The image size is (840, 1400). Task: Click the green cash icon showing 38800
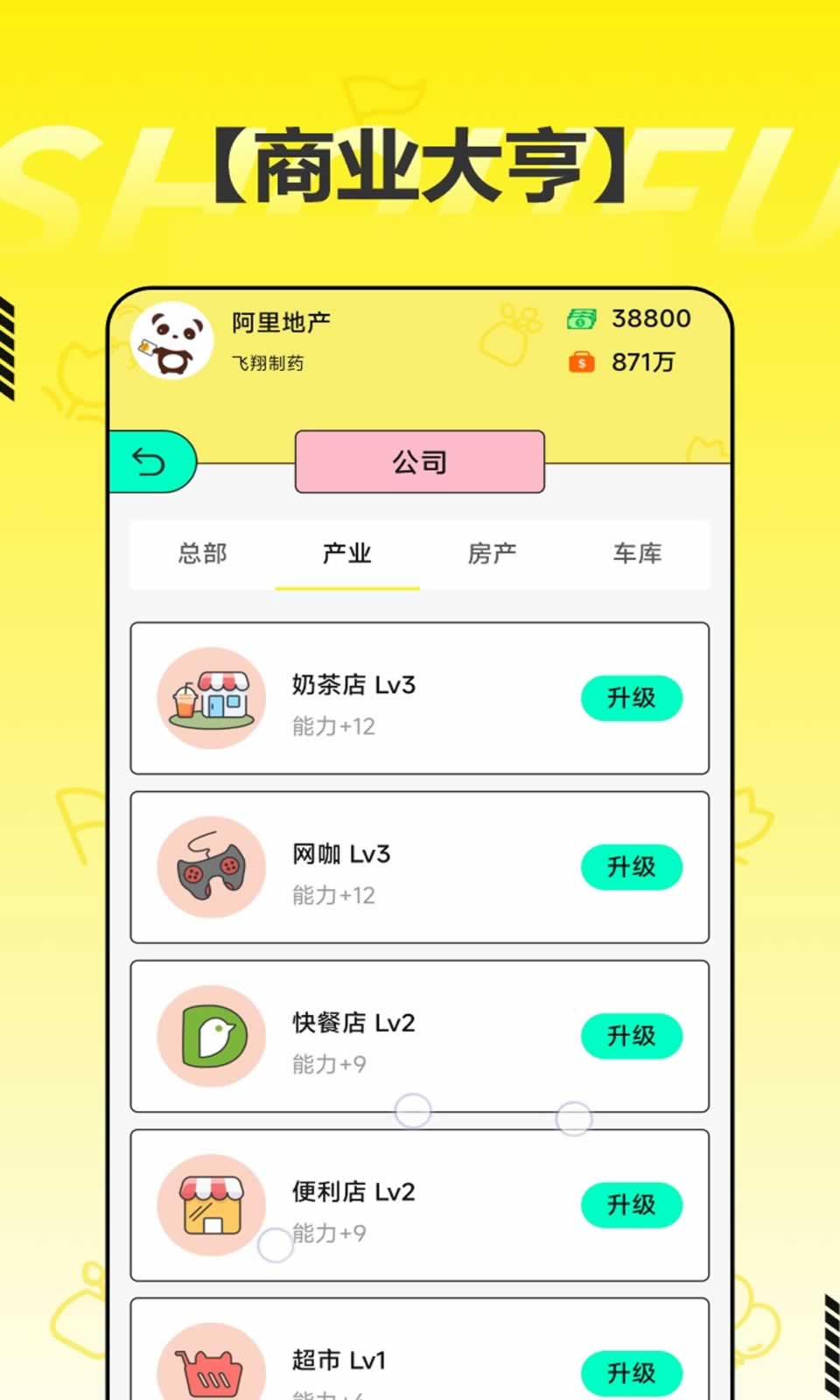tap(581, 318)
